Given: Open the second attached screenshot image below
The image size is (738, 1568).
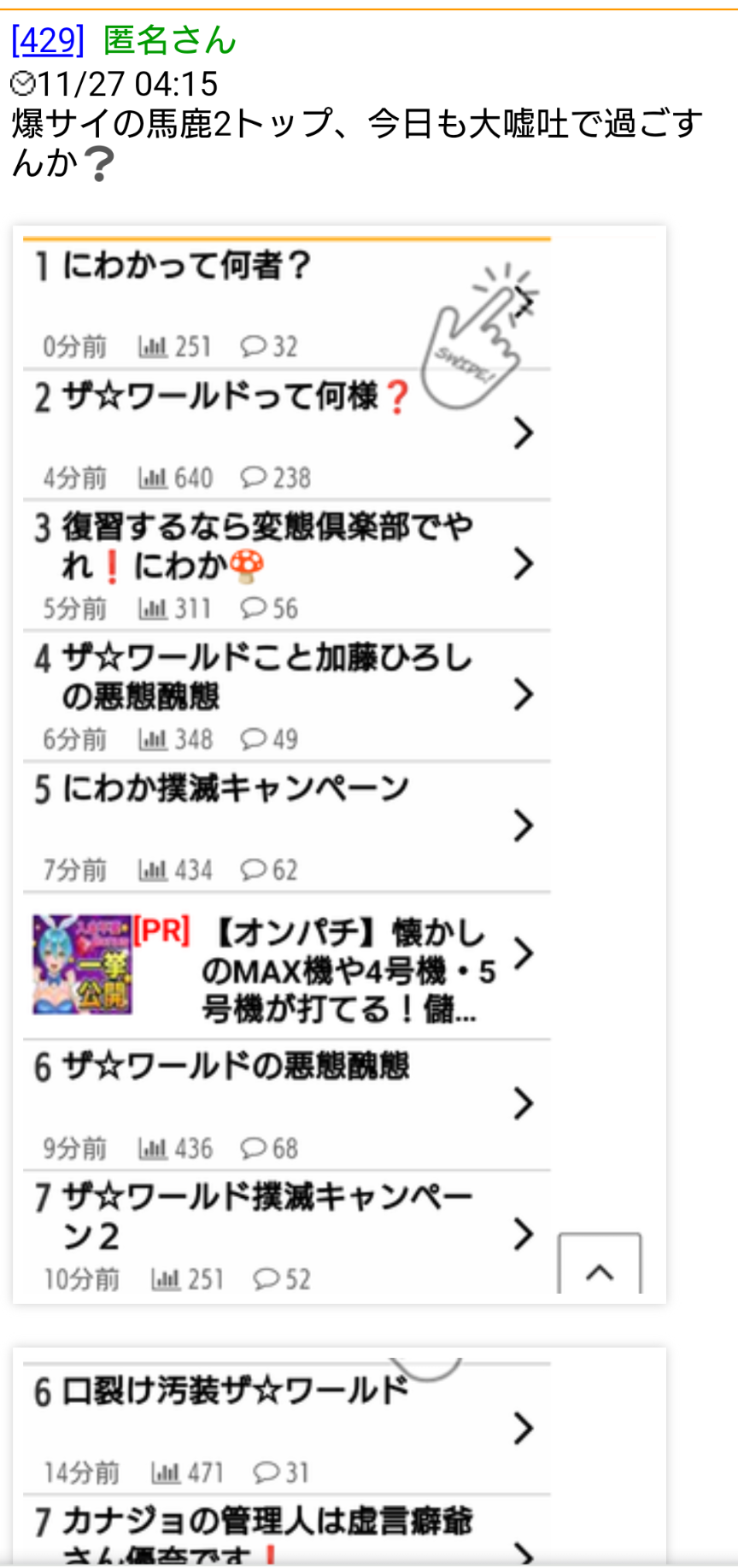Looking at the screenshot, I should tap(339, 1456).
